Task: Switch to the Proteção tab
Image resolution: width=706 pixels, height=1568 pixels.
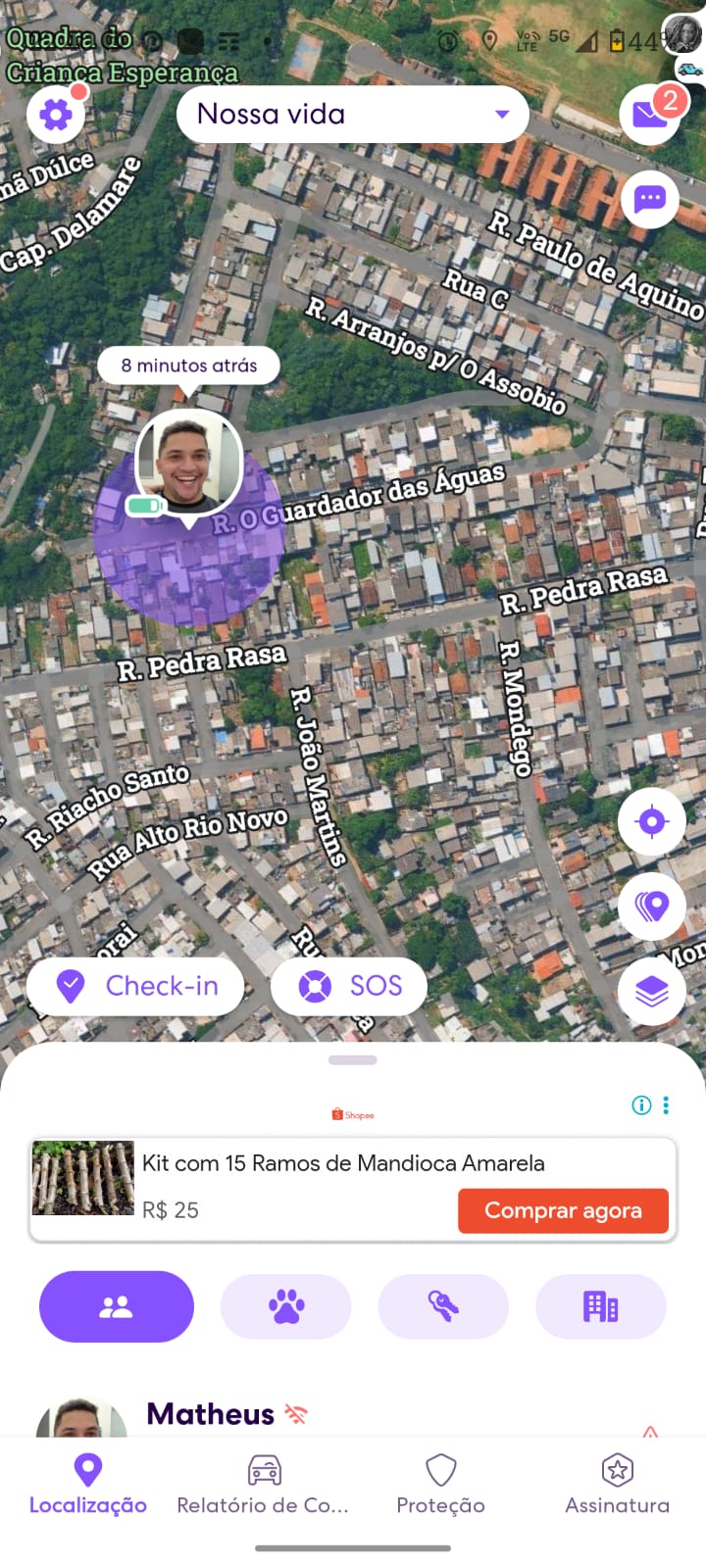Action: point(441,1485)
